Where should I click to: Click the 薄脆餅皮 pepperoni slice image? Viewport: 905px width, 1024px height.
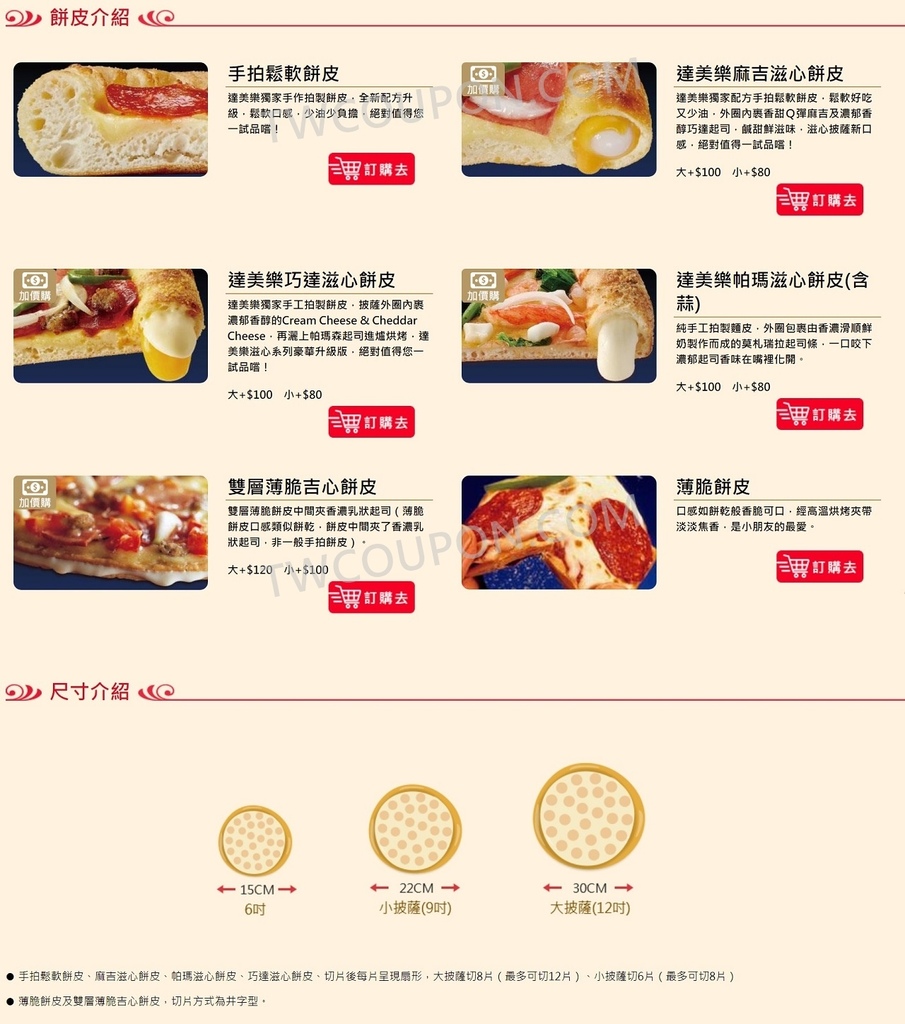point(558,532)
